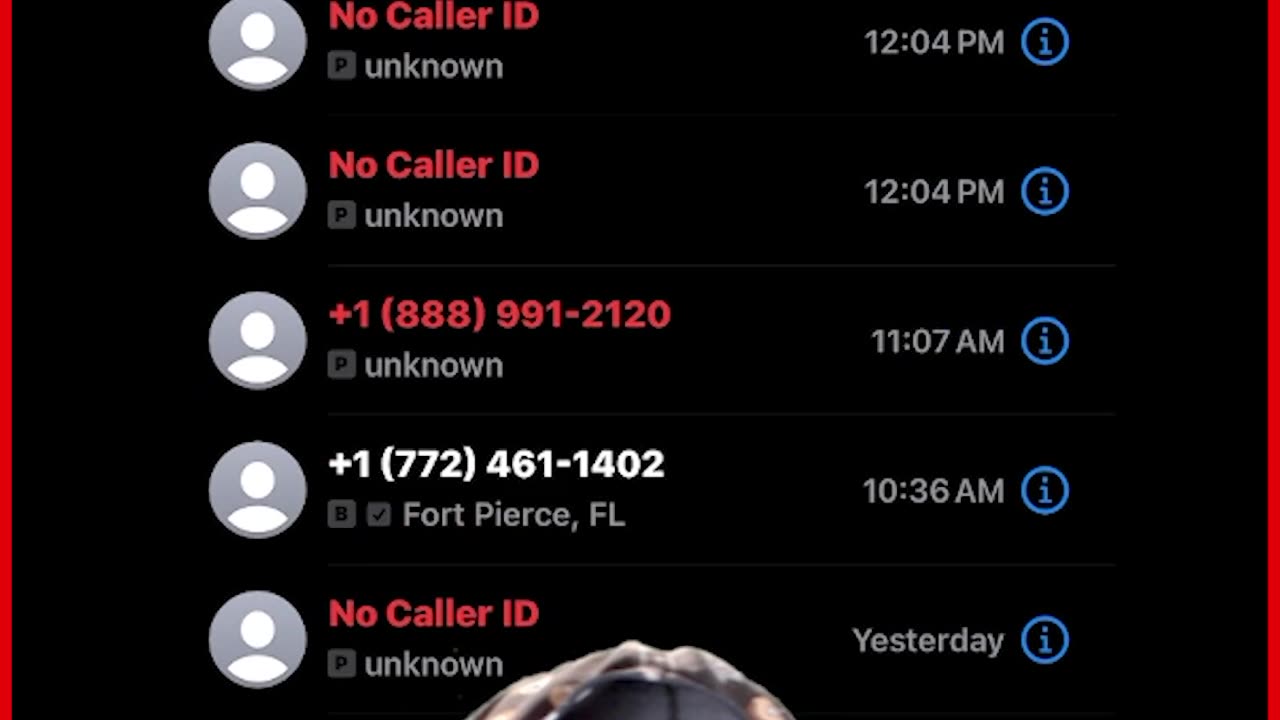
Task: Call +1 (772) 461-1402 Fort Pierce
Action: point(496,465)
